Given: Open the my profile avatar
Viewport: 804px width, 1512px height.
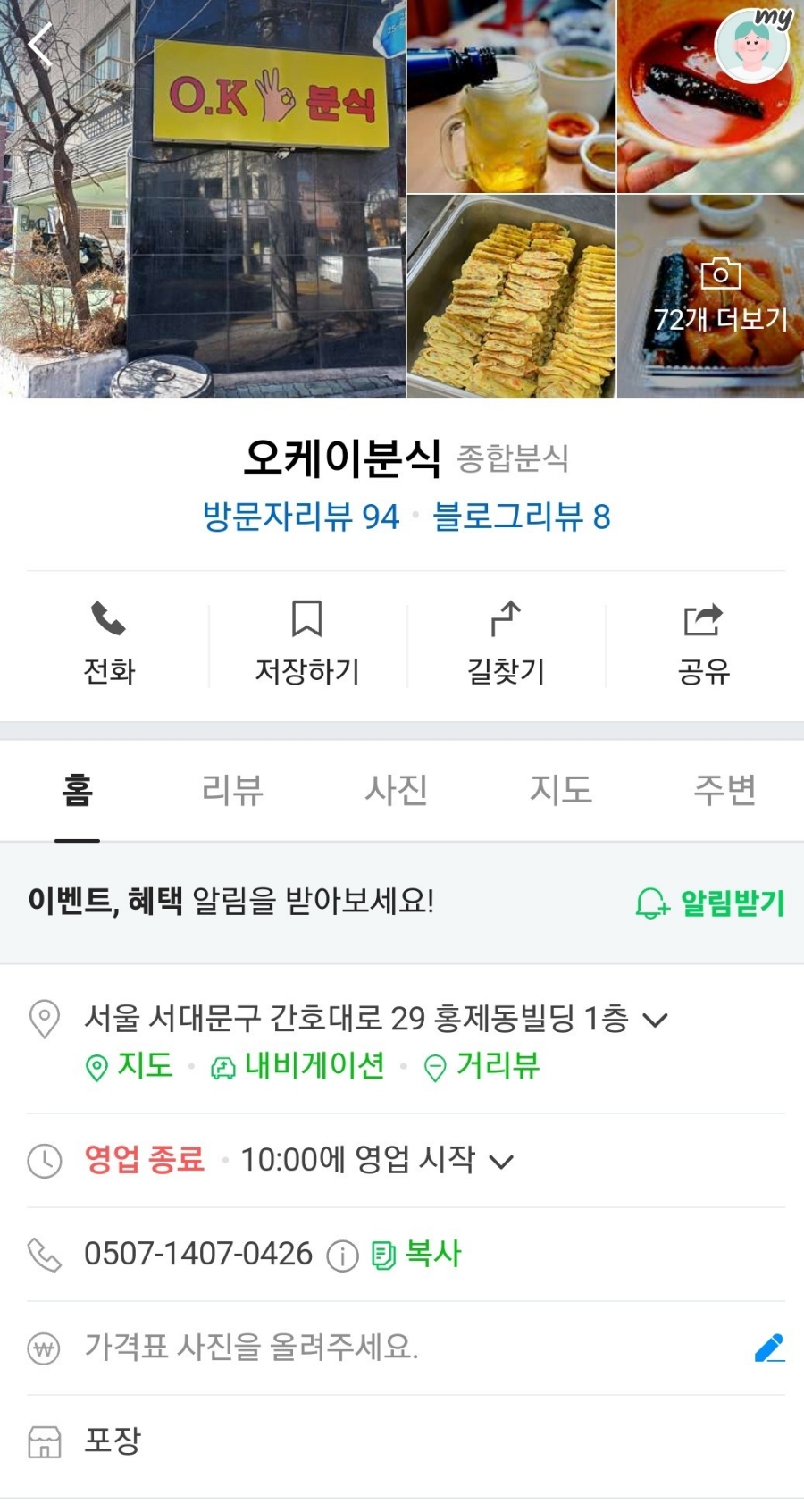Looking at the screenshot, I should pos(752,46).
